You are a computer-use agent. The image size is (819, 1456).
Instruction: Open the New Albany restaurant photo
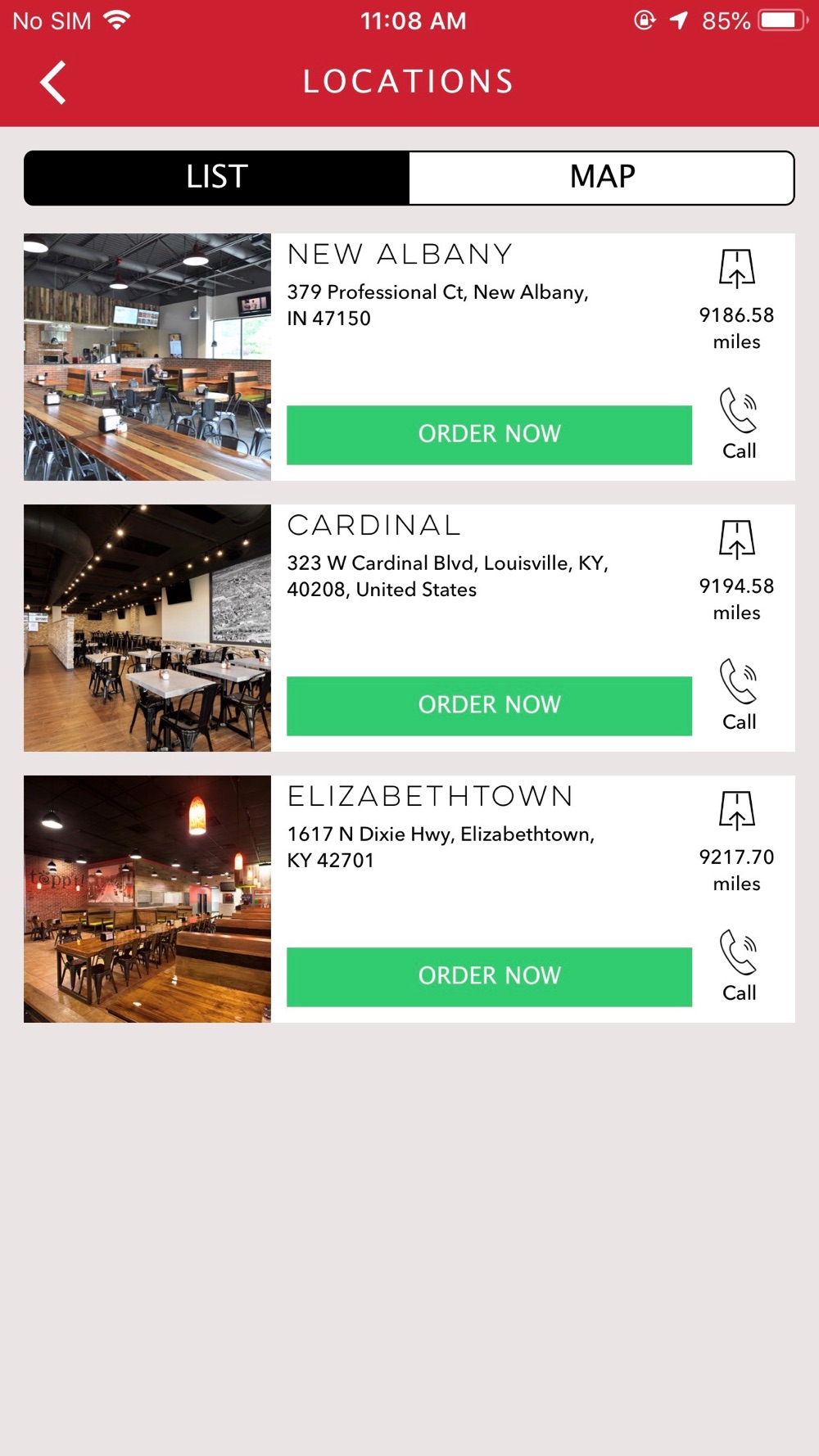pyautogui.click(x=147, y=357)
